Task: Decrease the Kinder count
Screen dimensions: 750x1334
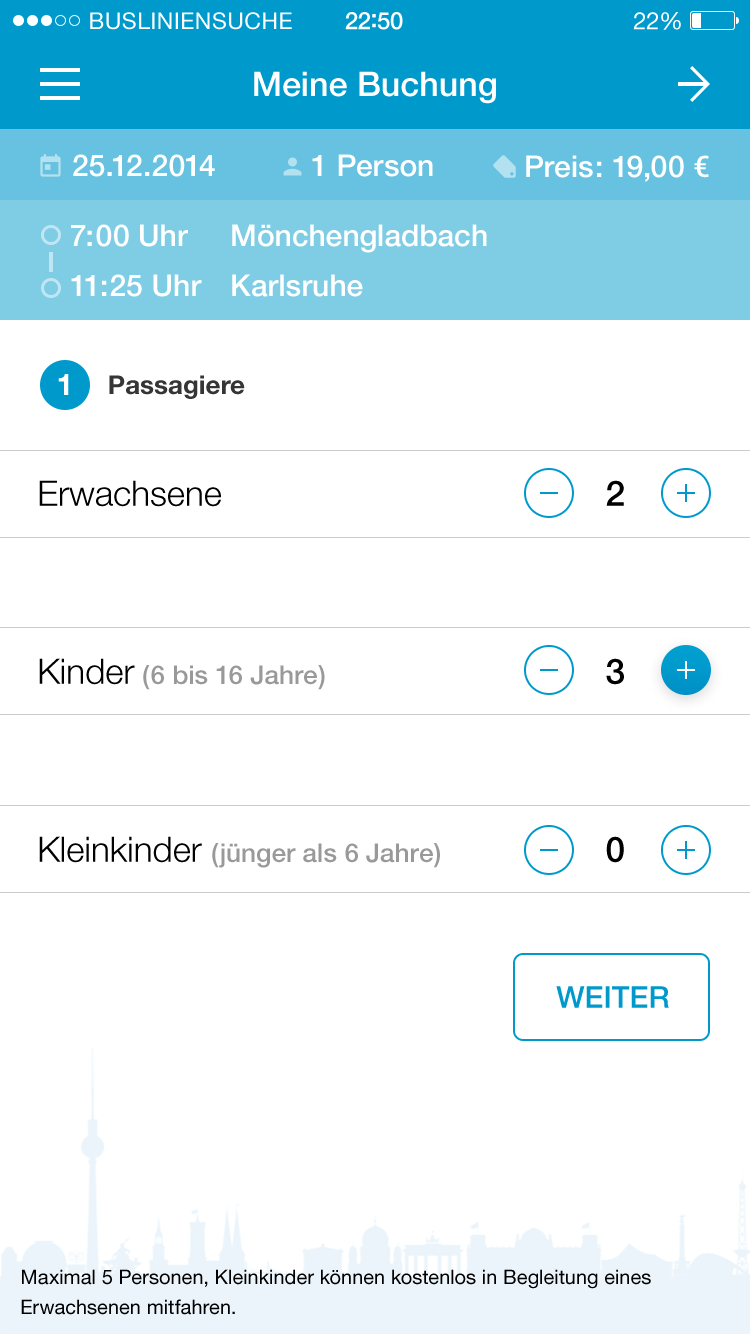Action: click(x=549, y=671)
